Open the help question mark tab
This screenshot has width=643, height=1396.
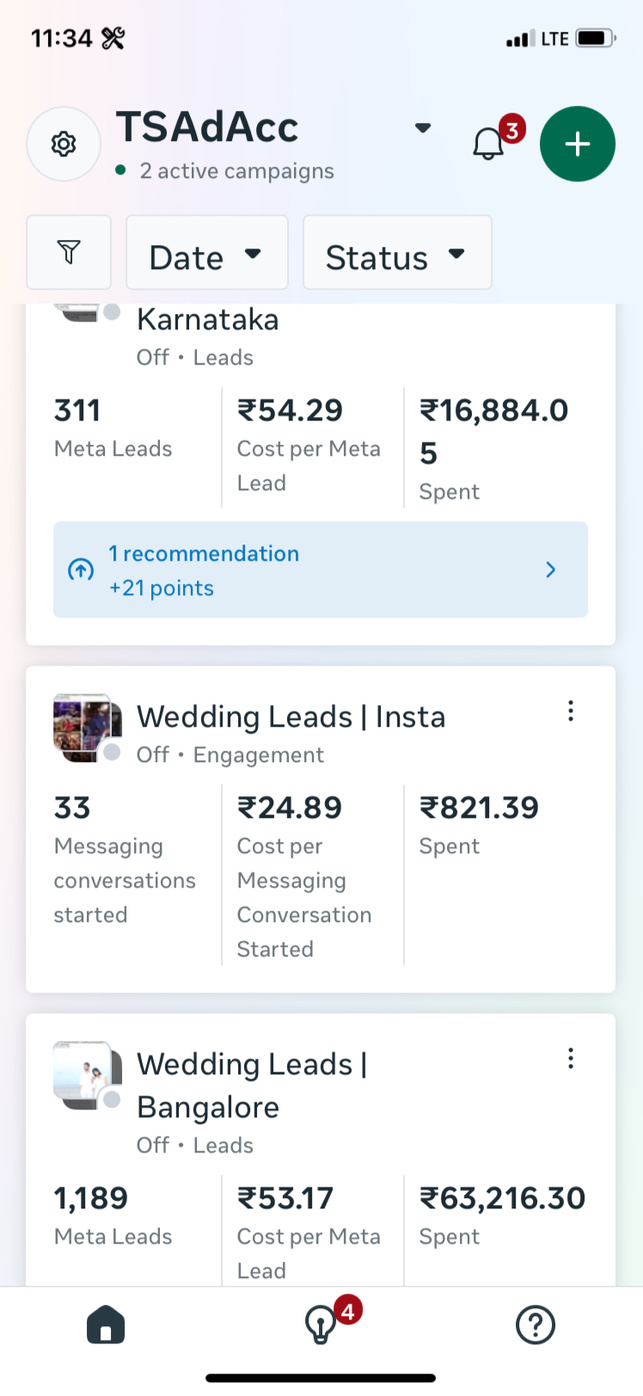535,1326
